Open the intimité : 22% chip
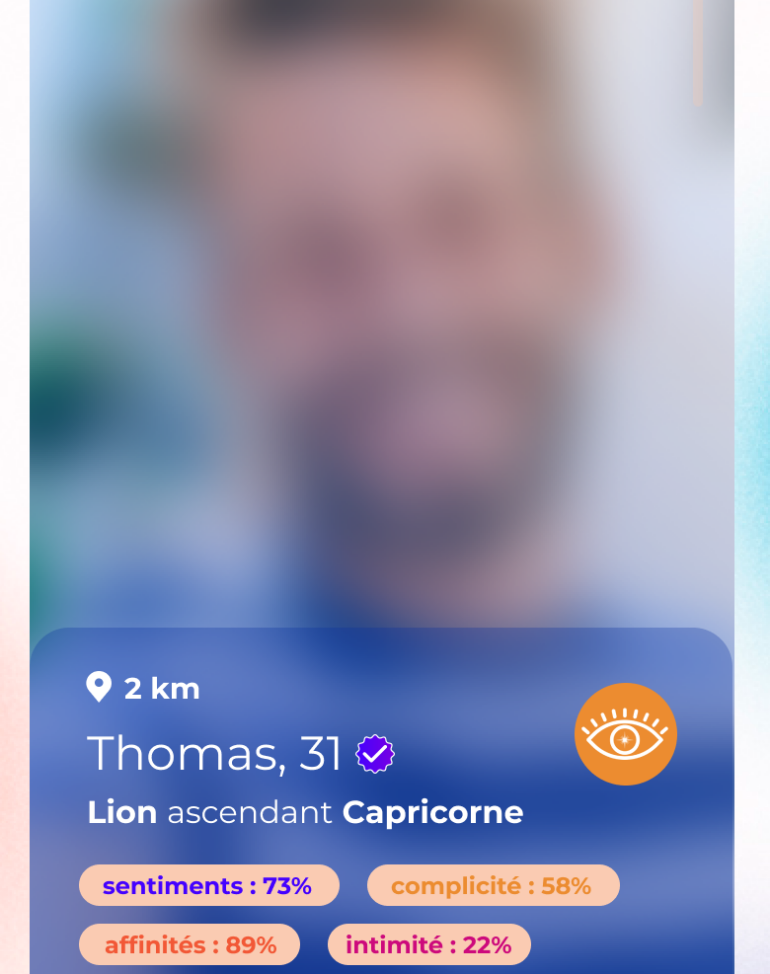The width and height of the screenshot is (770, 974). pyautogui.click(x=429, y=944)
